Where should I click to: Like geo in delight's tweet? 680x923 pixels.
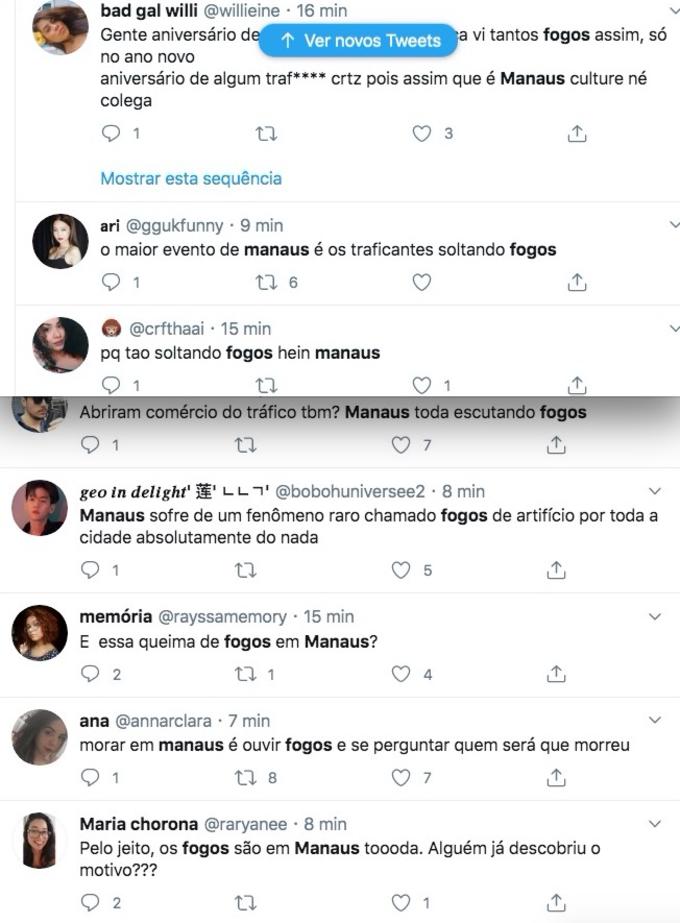click(x=401, y=570)
